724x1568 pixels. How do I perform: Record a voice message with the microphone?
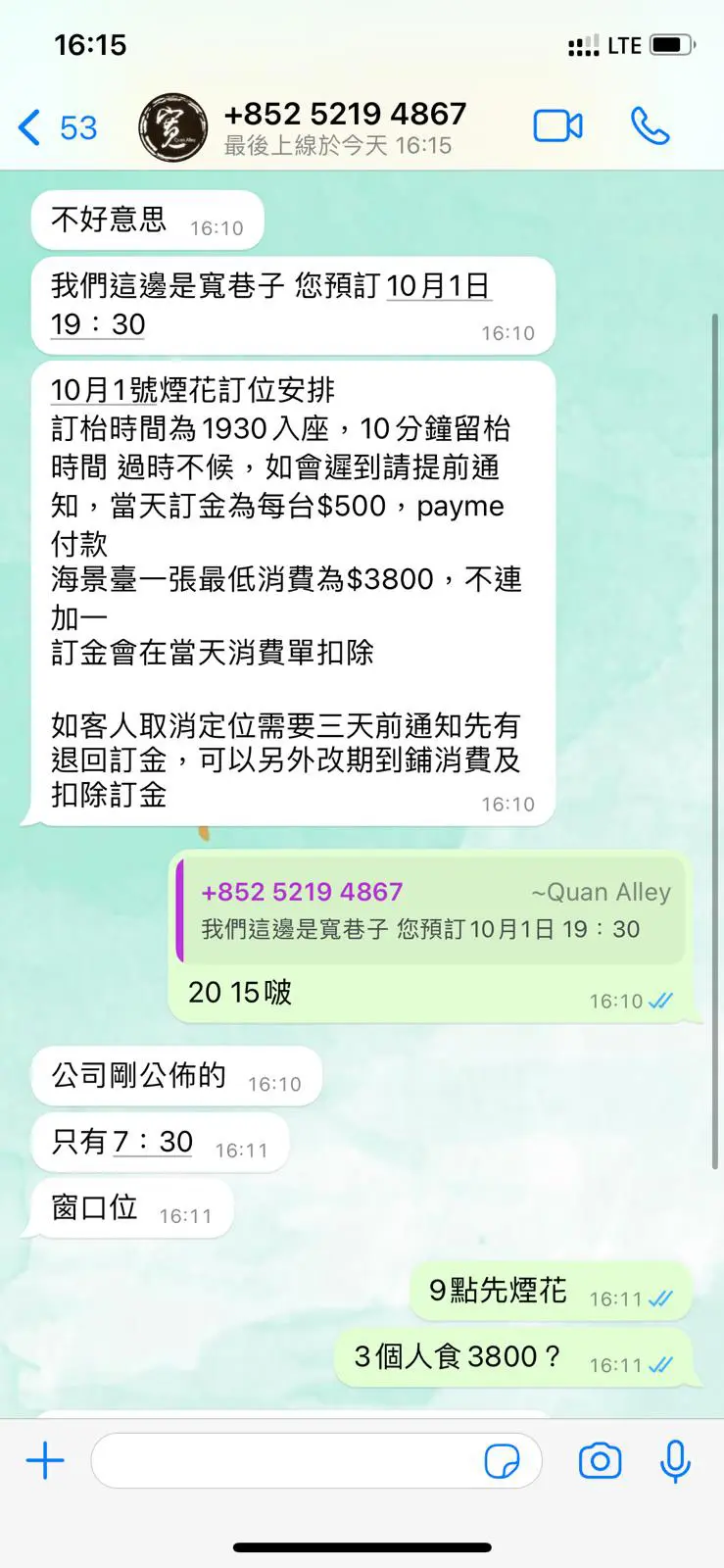(675, 1461)
